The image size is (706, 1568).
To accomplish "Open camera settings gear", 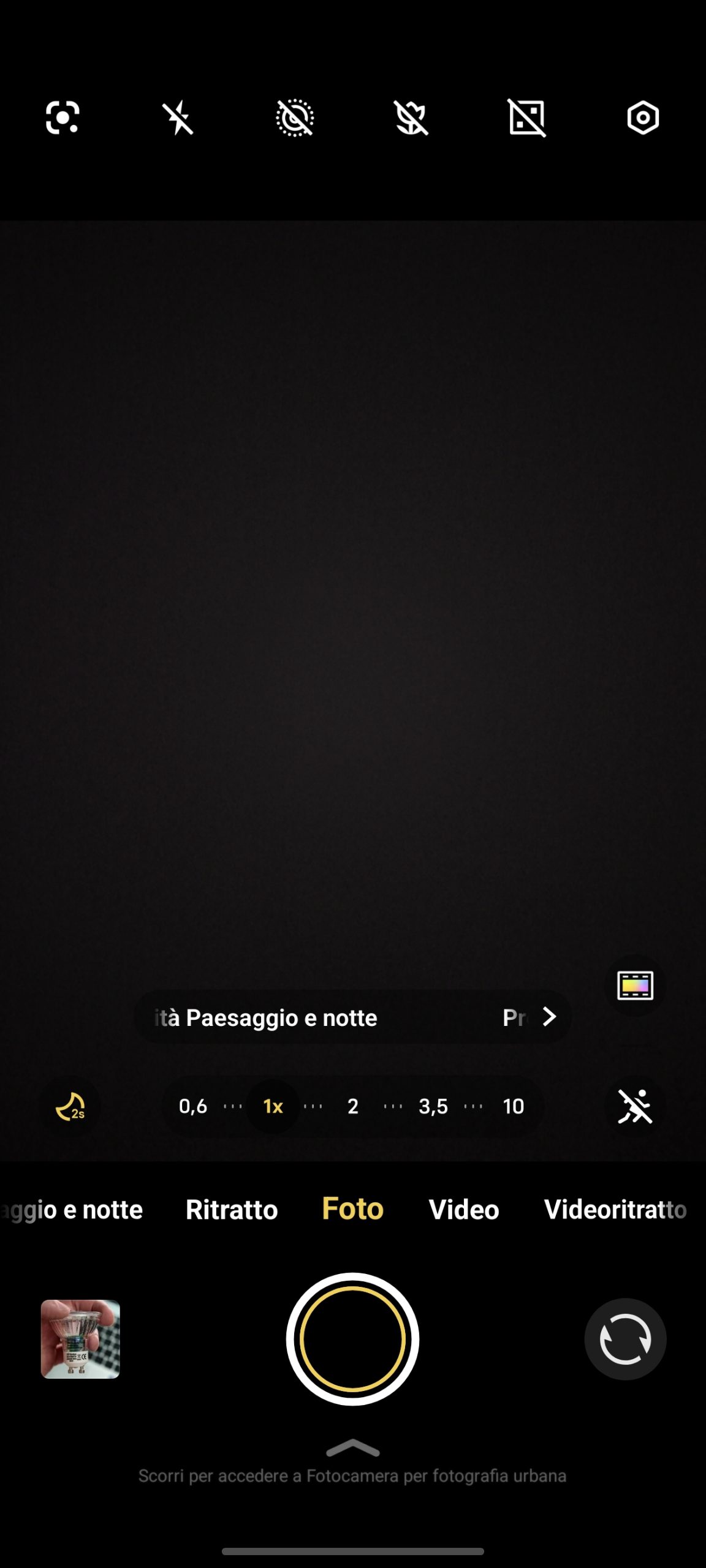I will pyautogui.click(x=643, y=118).
